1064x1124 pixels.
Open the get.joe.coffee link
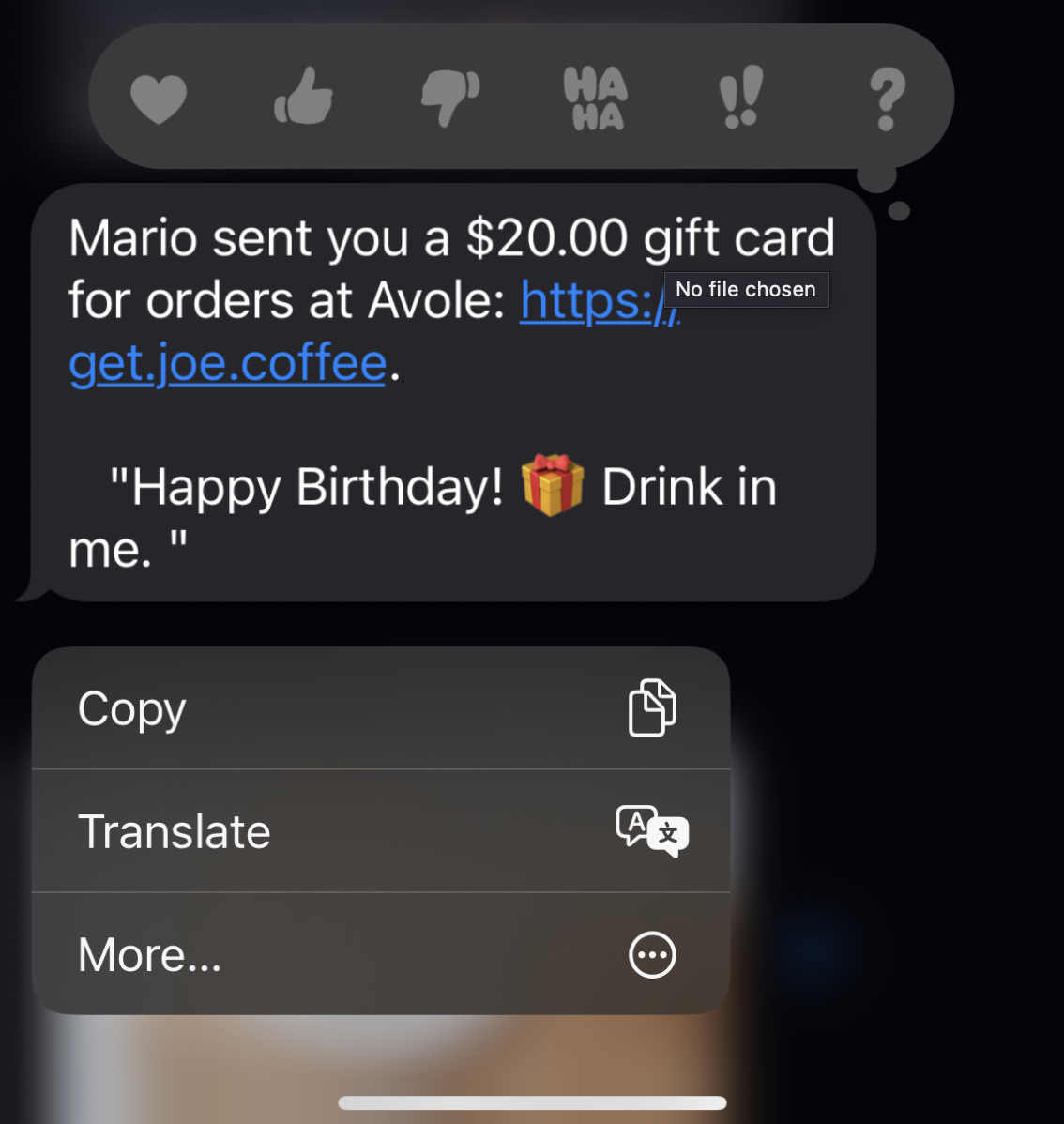point(228,364)
